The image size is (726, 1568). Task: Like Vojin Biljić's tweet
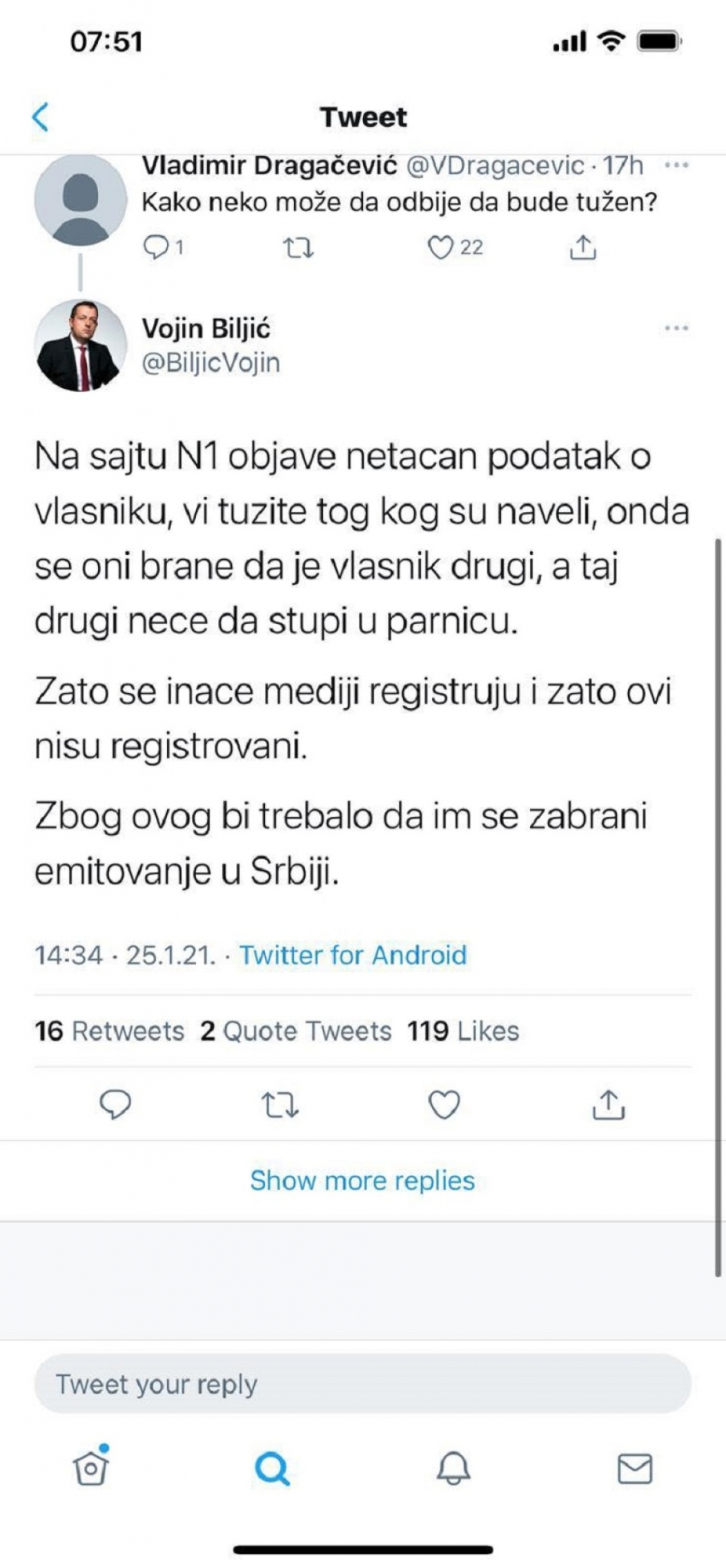click(x=443, y=1105)
